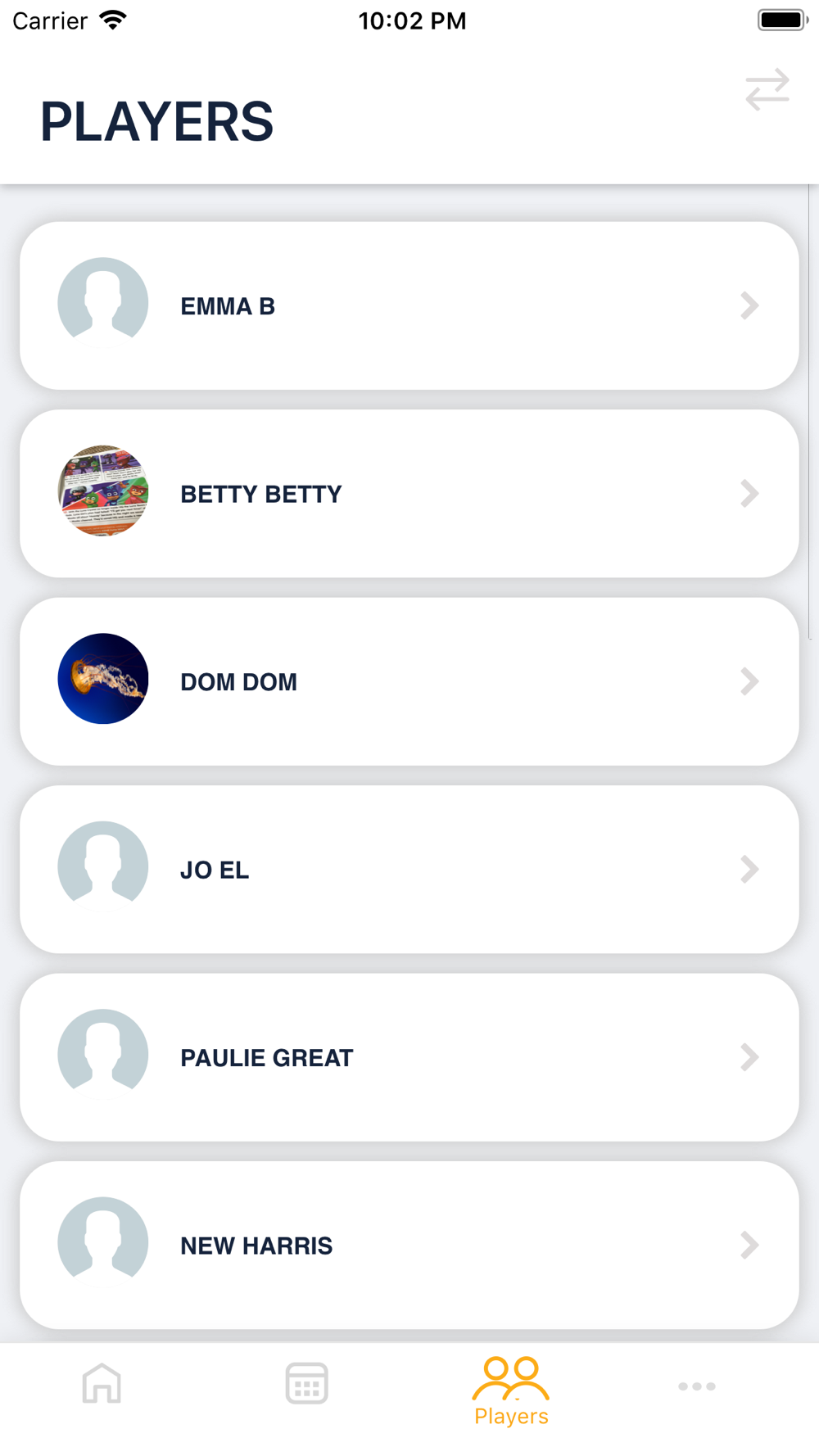Go to the Home tab
Viewport: 819px width, 1456px height.
pos(102,1383)
